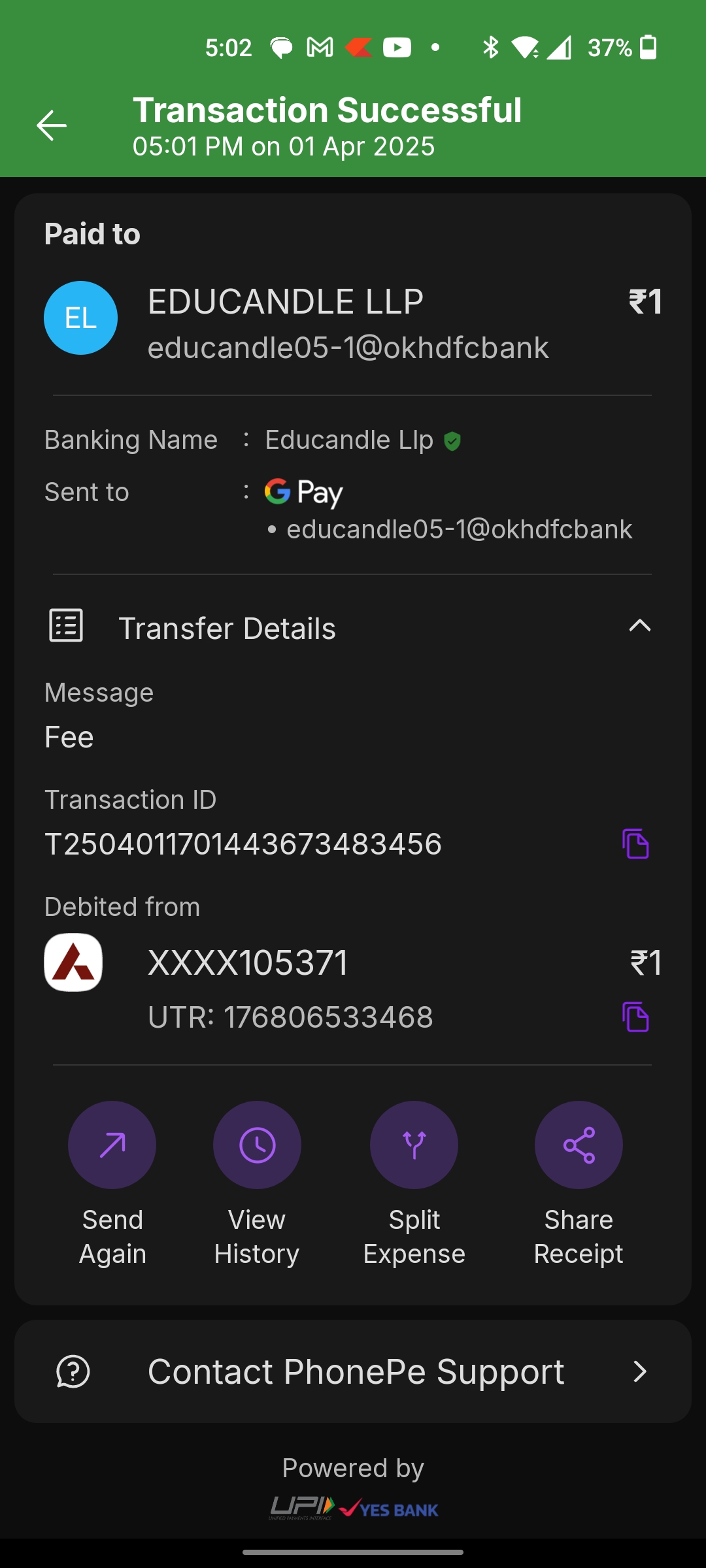
Task: Share the payment receipt
Action: click(579, 1145)
